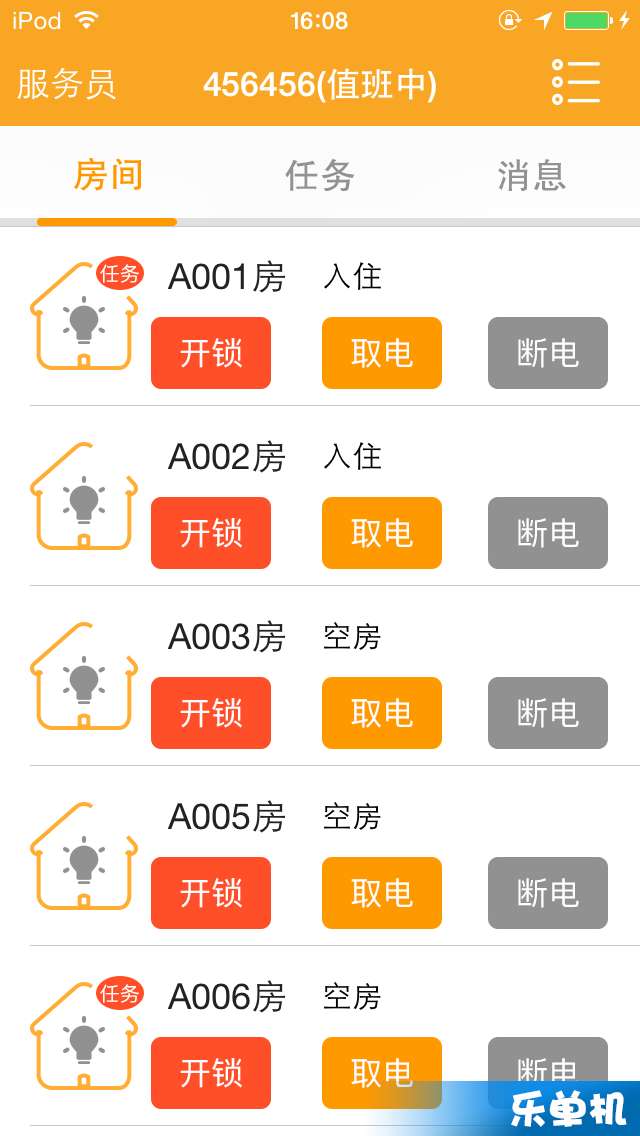Tap 取电 for room A001
Viewport: 640px width, 1136px height.
[x=382, y=353]
